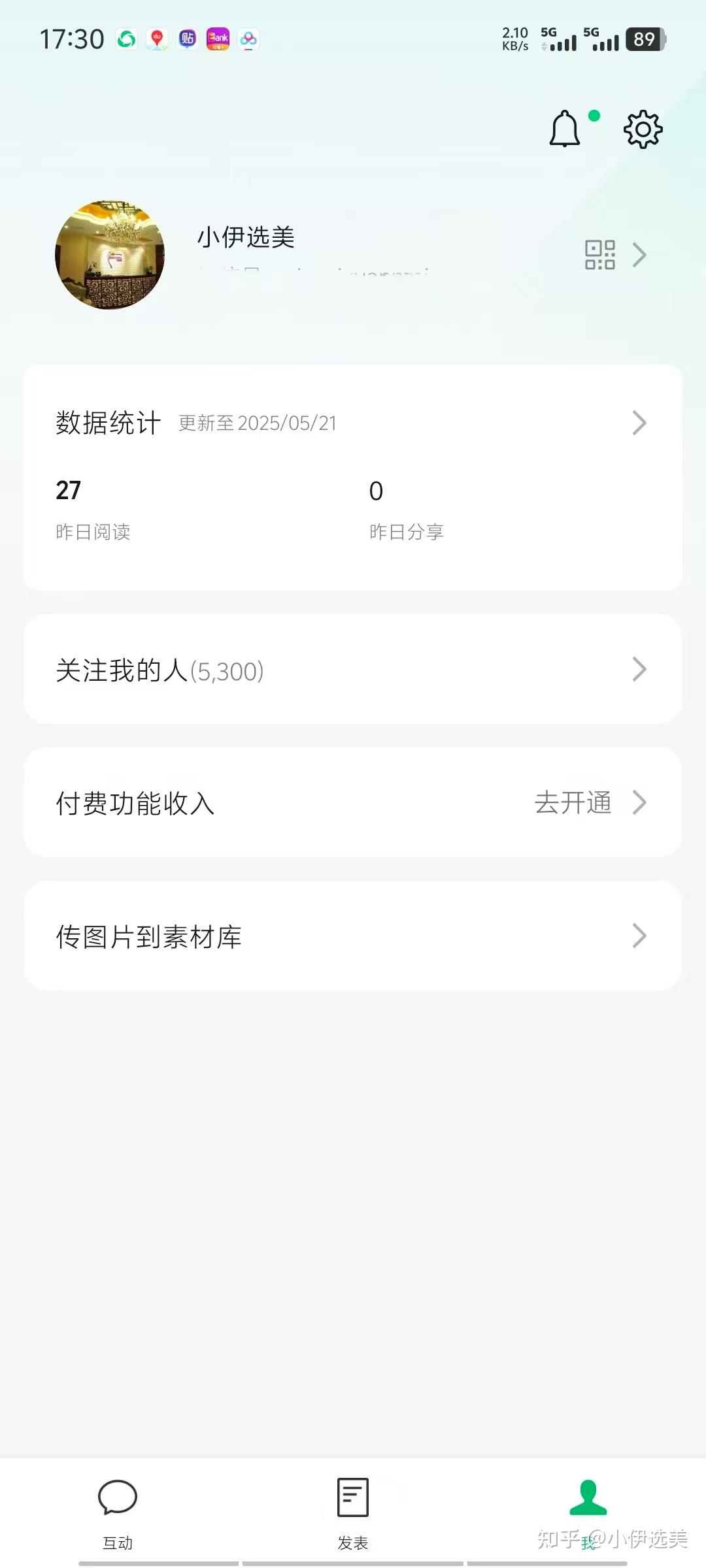Open the notifications bell
The width and height of the screenshot is (706, 1568).
click(565, 129)
